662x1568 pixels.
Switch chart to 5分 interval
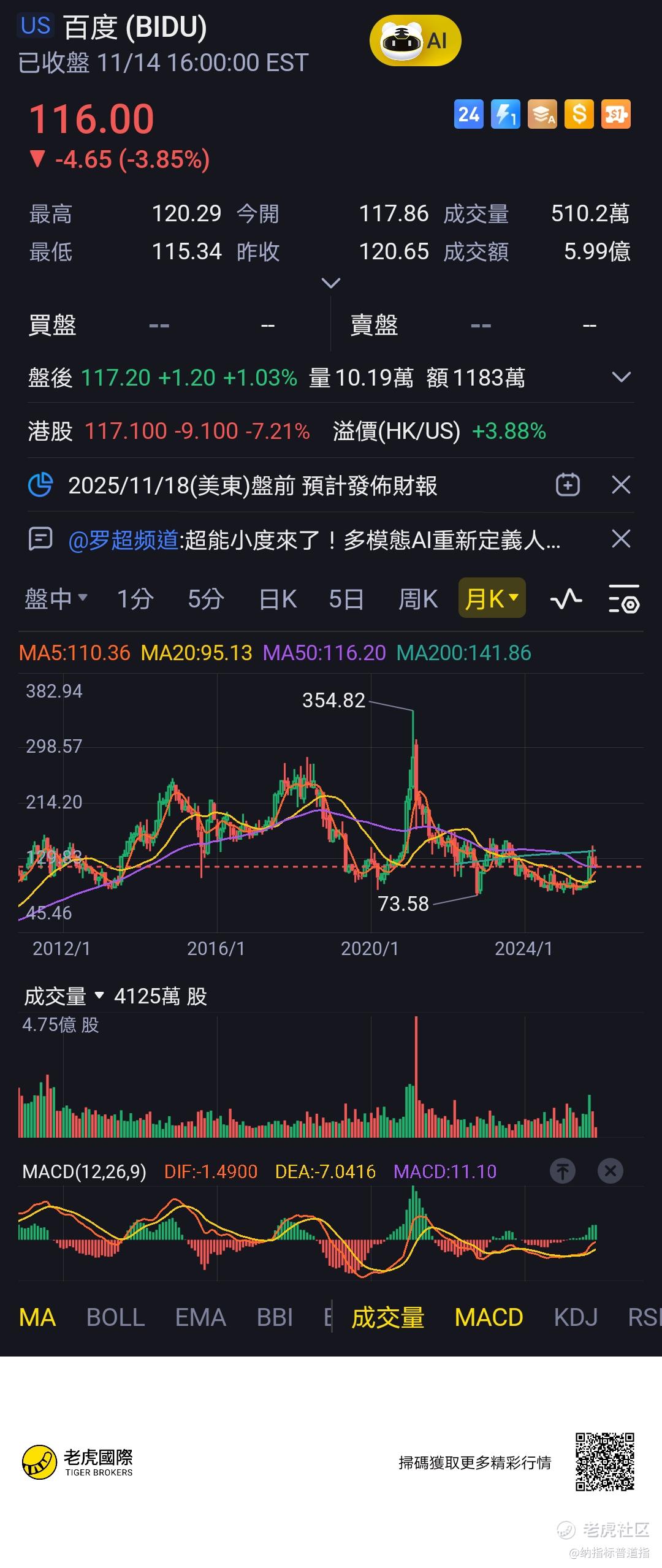[x=205, y=598]
